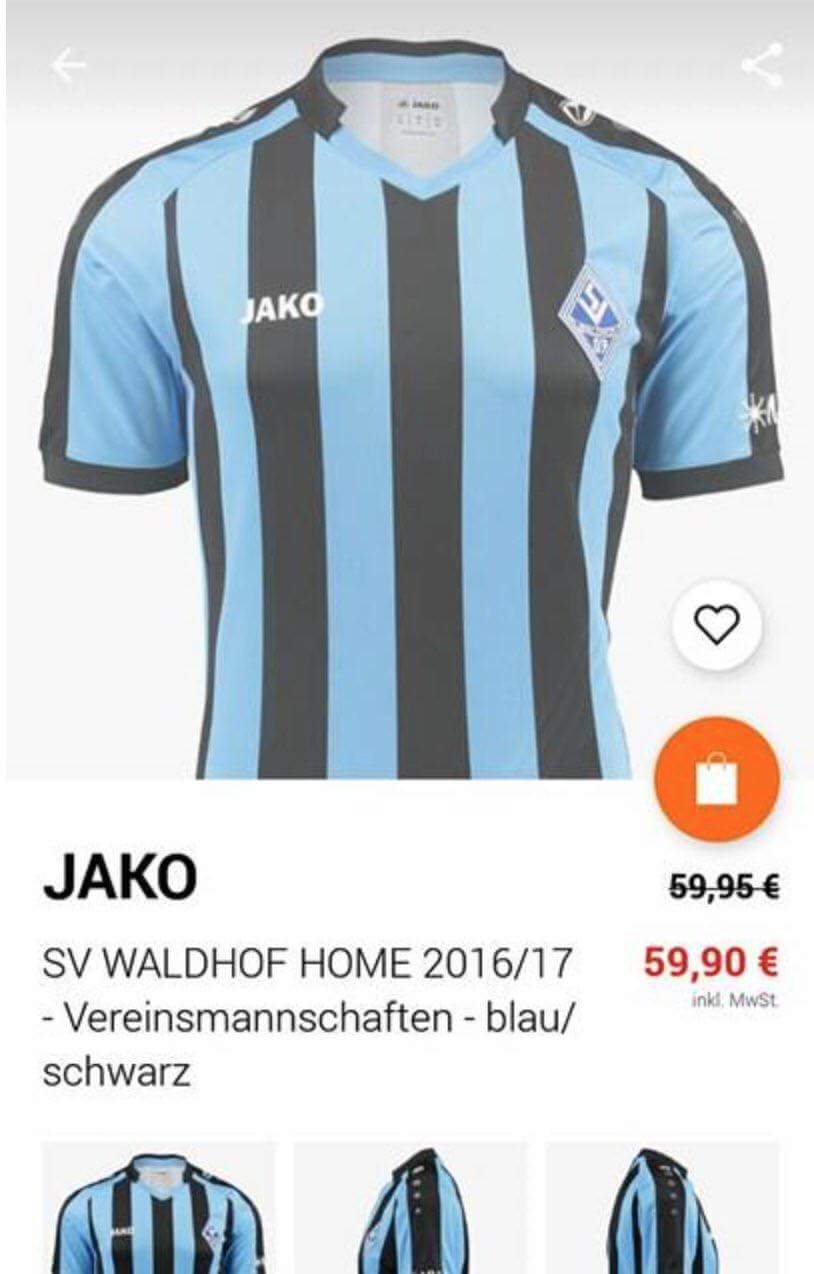The image size is (814, 1274).
Task: Open the middle side-view jersey thumbnail
Action: [410, 1208]
